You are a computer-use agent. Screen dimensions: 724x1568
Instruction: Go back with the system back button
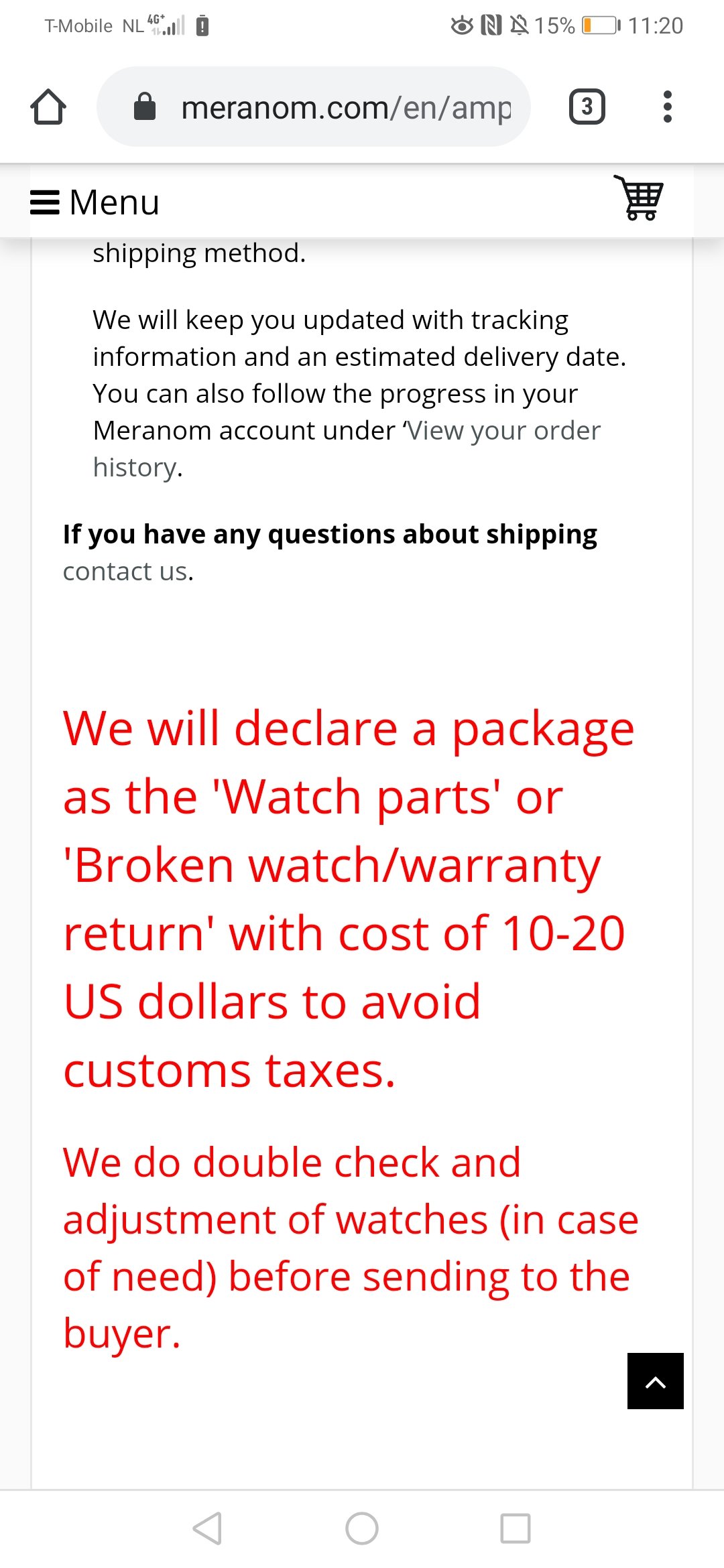(207, 1528)
